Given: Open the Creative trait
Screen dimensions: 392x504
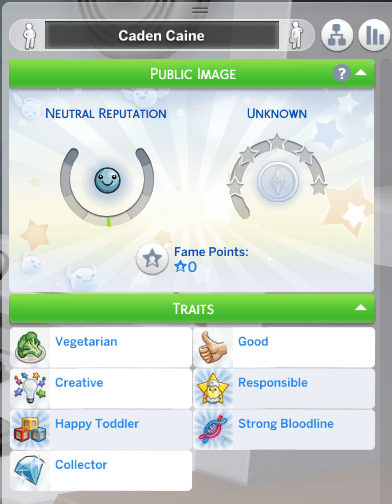Looking at the screenshot, I should point(101,388).
